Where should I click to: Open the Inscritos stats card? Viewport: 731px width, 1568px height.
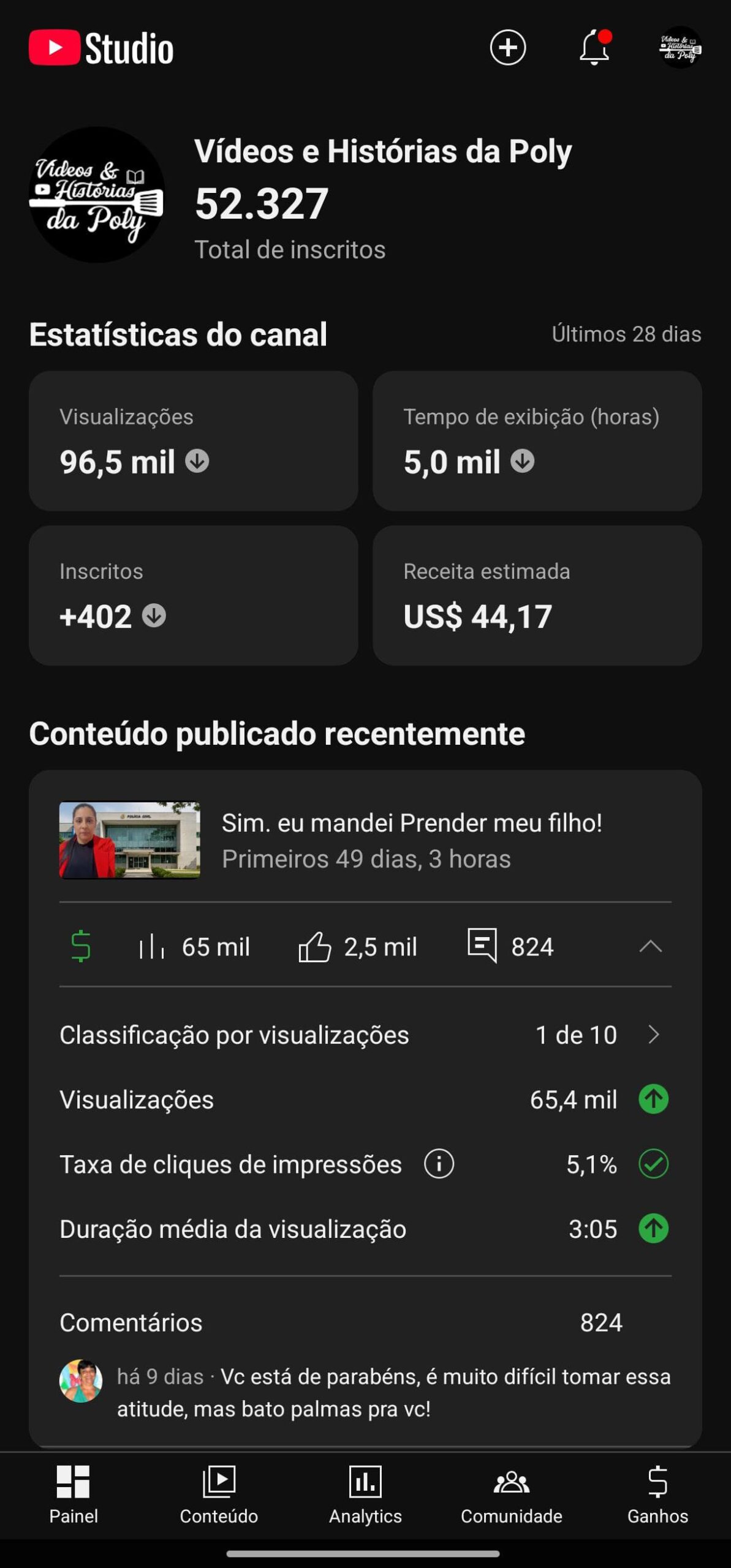pos(193,595)
